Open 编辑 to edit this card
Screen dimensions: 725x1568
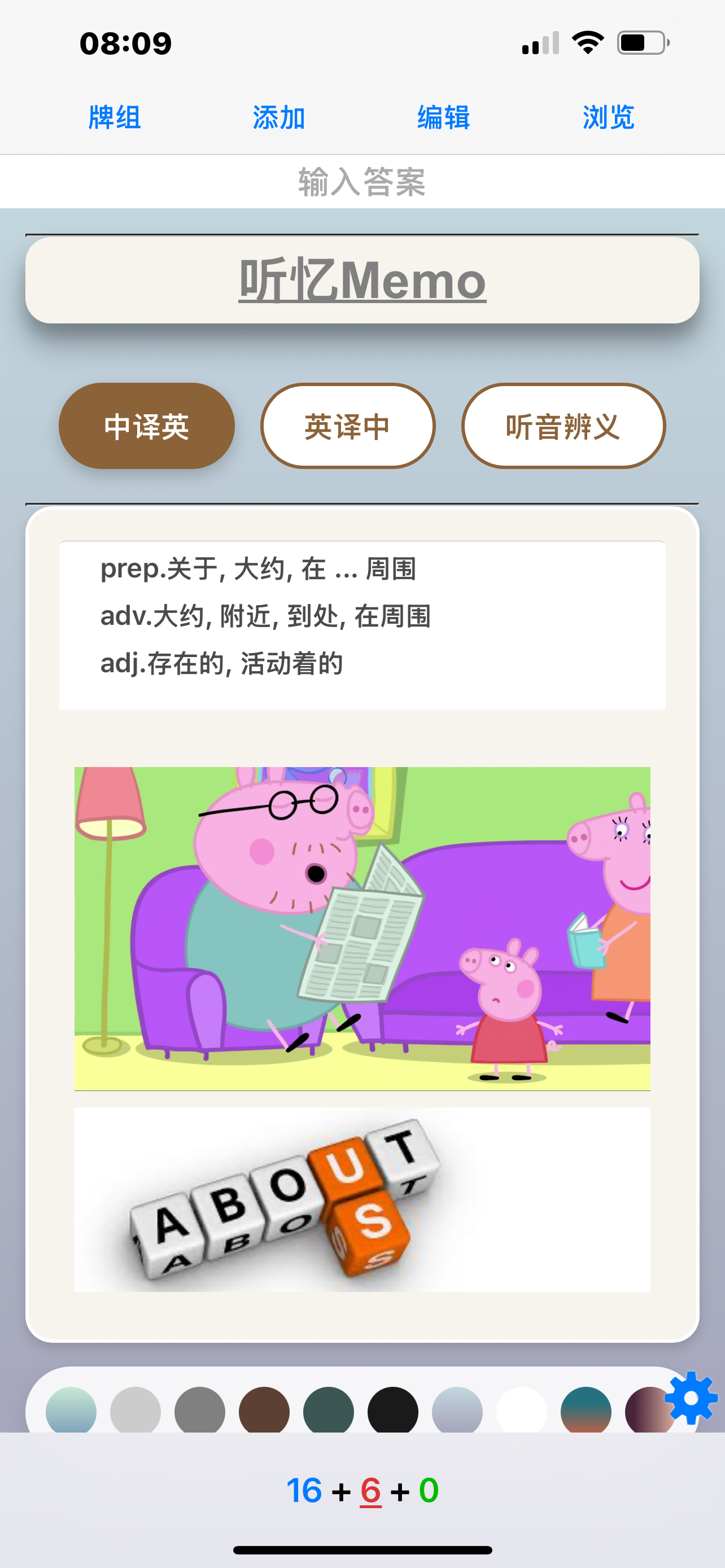tap(443, 117)
